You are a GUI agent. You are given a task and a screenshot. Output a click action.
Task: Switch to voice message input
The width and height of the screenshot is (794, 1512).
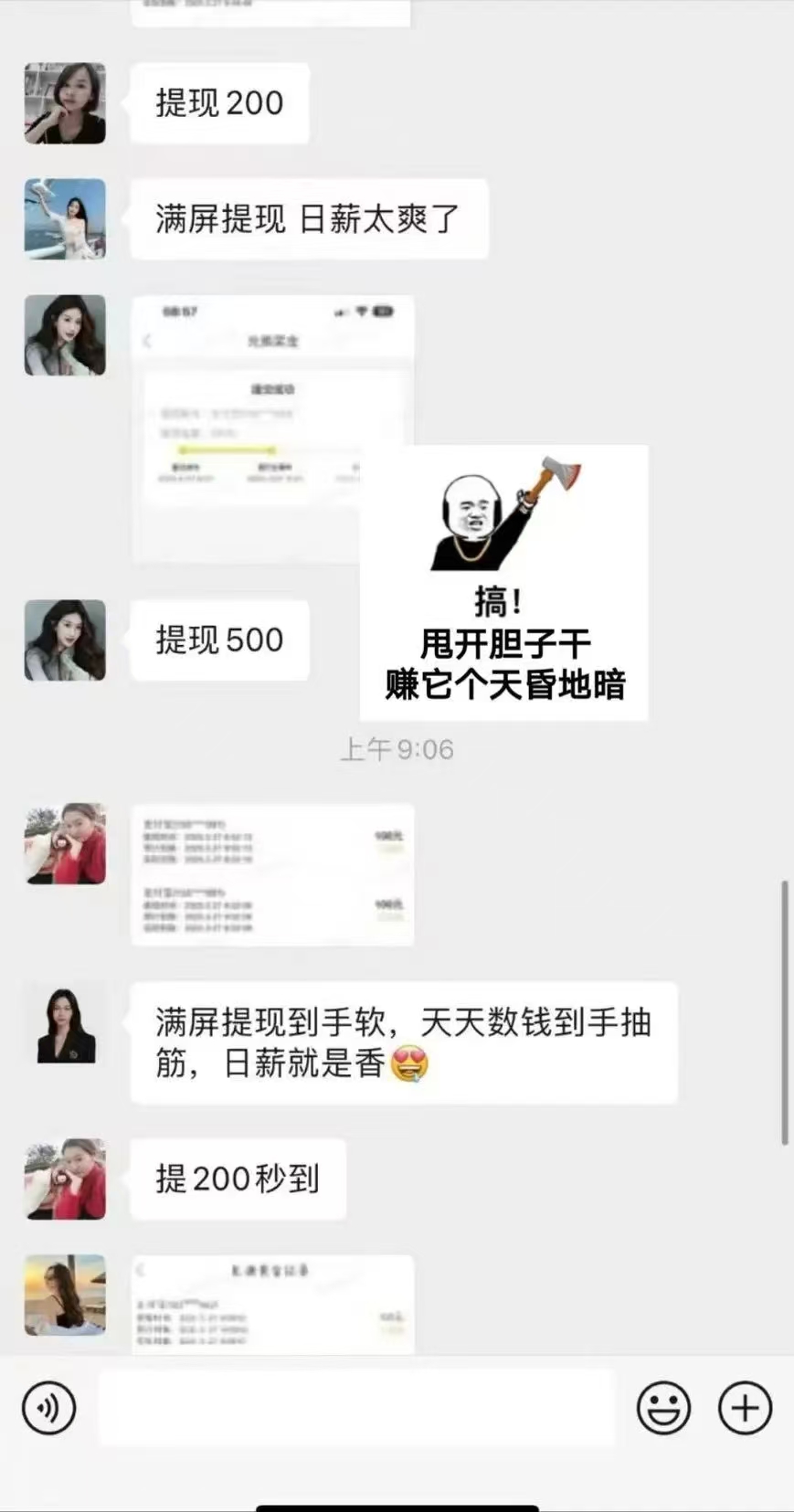click(48, 1408)
